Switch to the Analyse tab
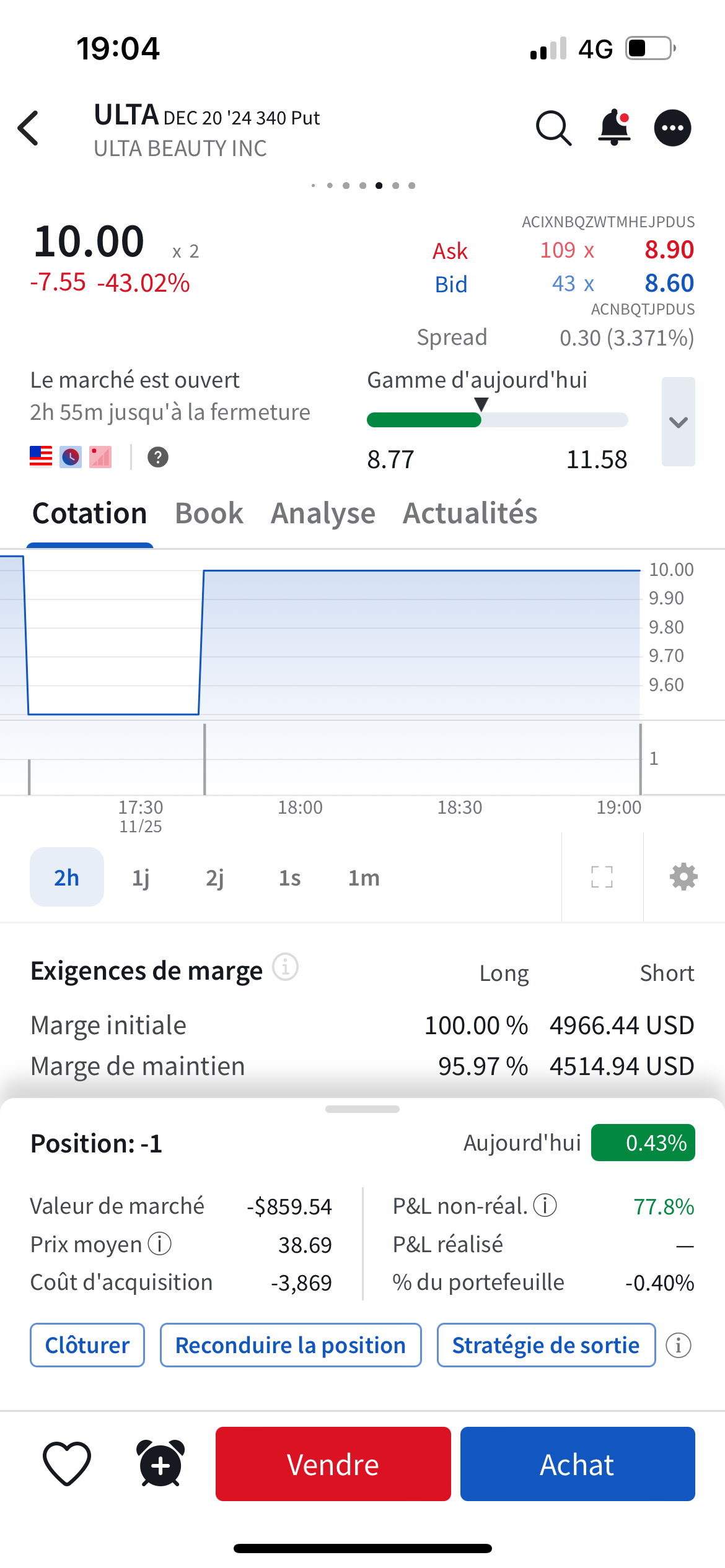Image resolution: width=725 pixels, height=1568 pixels. pos(323,513)
